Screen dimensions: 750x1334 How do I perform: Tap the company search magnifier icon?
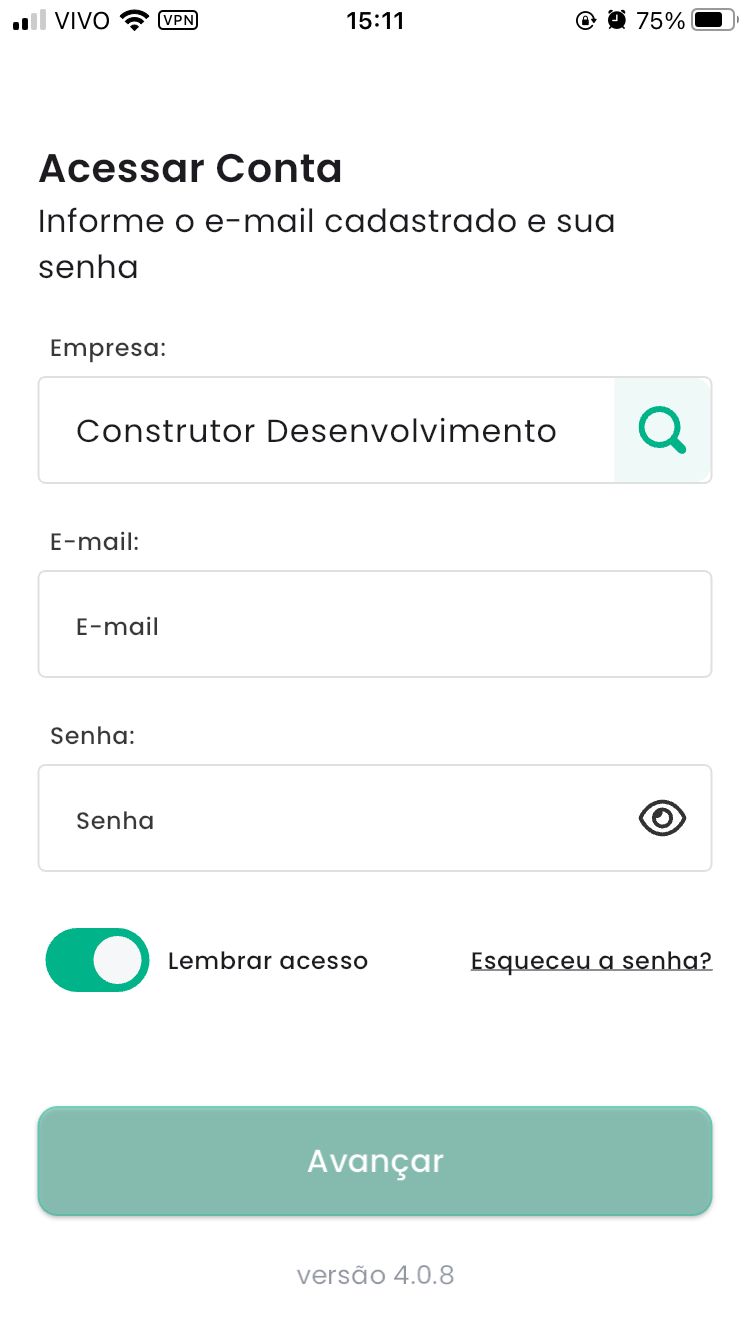coord(663,430)
